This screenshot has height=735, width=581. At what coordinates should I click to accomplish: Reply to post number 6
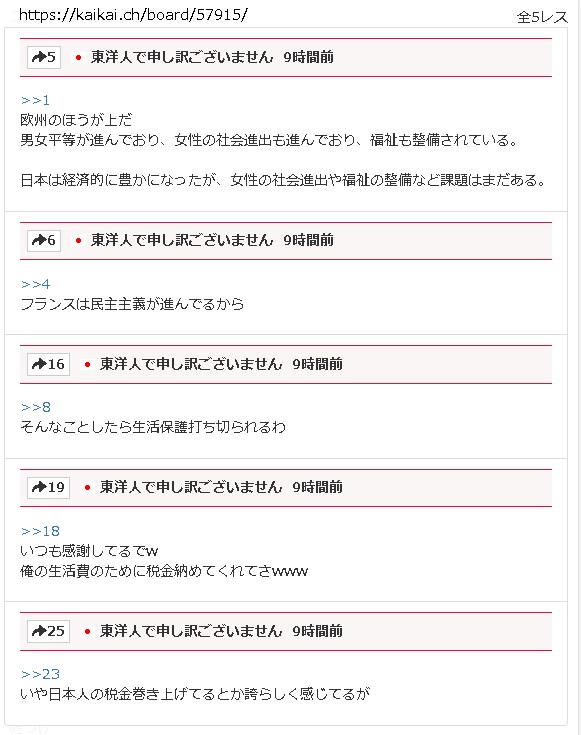44,240
